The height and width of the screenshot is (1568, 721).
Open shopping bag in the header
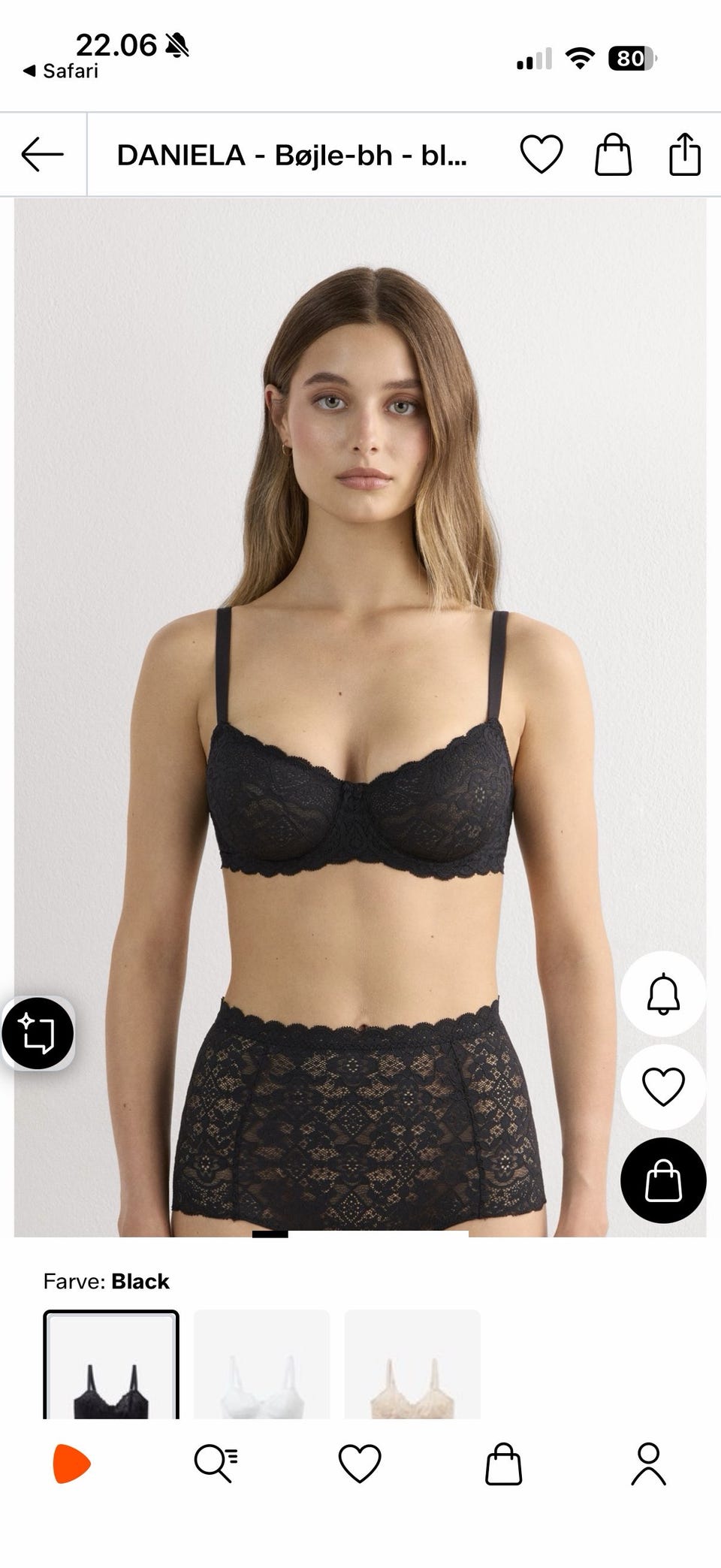(613, 155)
